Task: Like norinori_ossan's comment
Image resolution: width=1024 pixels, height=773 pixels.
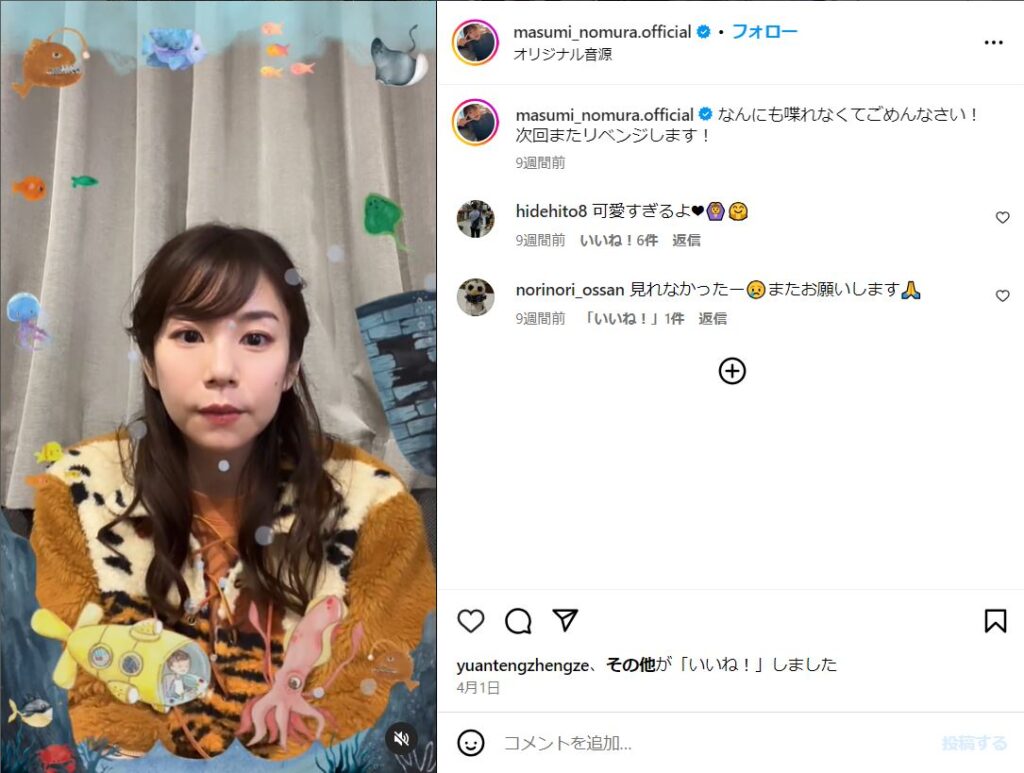Action: pos(1002,296)
